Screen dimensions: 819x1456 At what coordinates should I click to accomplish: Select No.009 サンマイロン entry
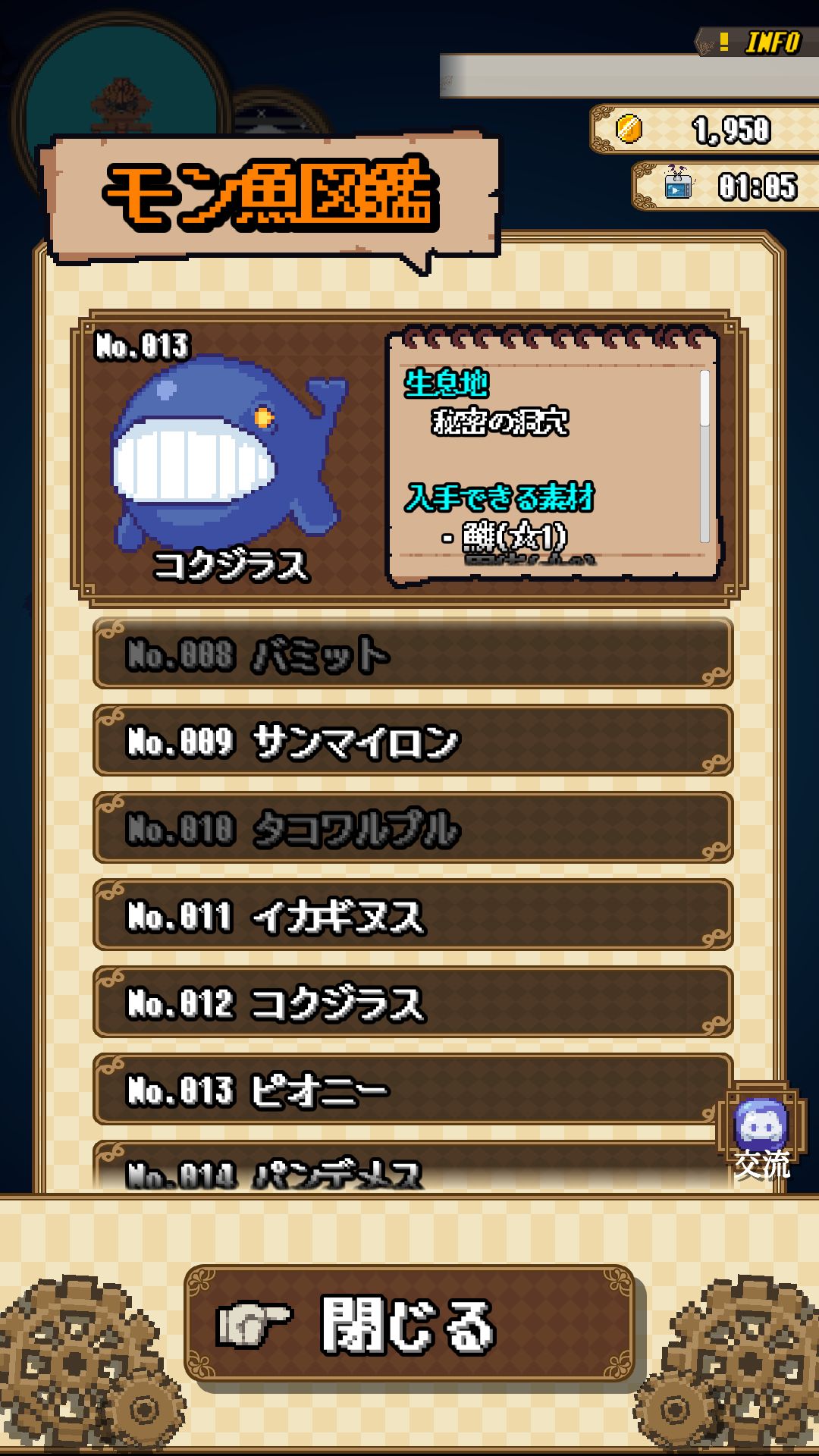coord(412,741)
